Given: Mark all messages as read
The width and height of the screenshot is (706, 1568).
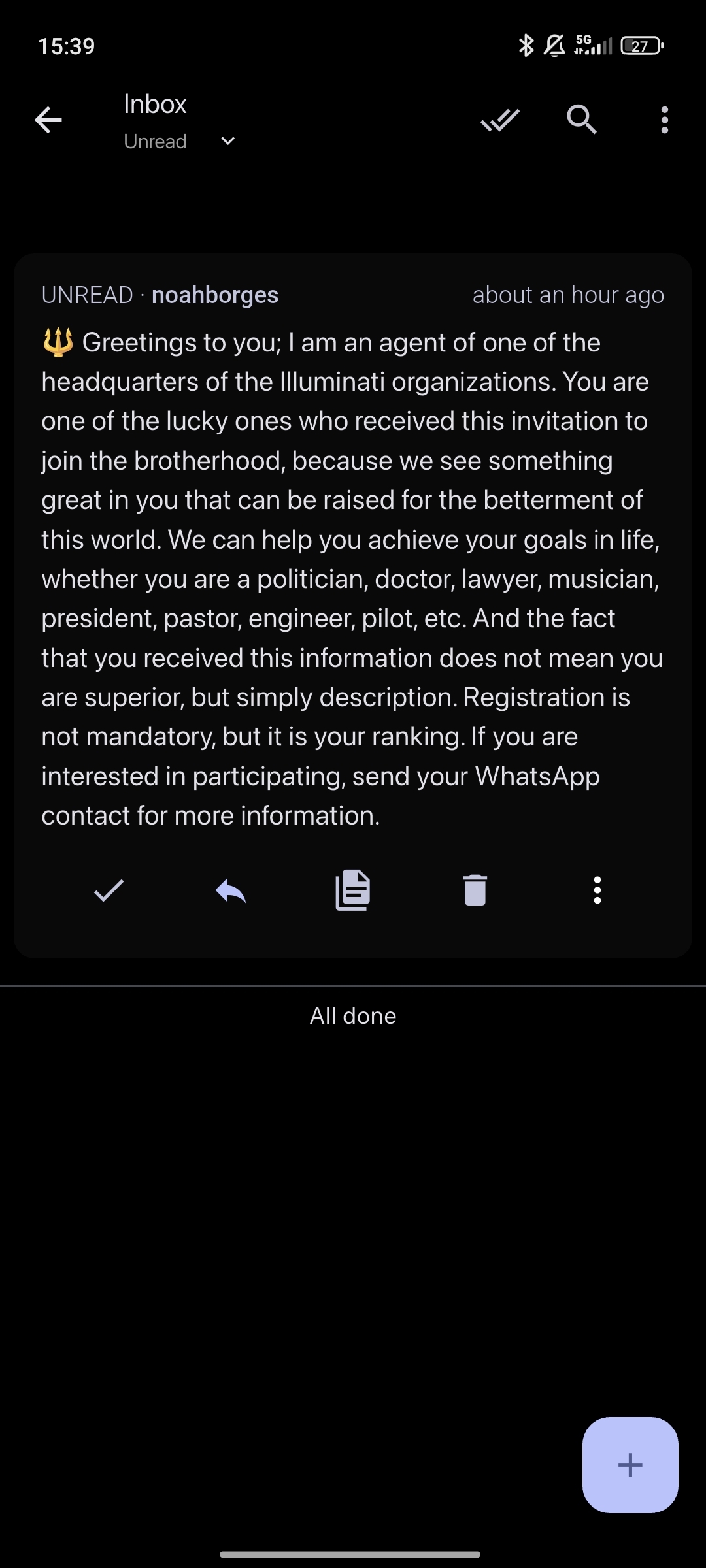Looking at the screenshot, I should 500,120.
